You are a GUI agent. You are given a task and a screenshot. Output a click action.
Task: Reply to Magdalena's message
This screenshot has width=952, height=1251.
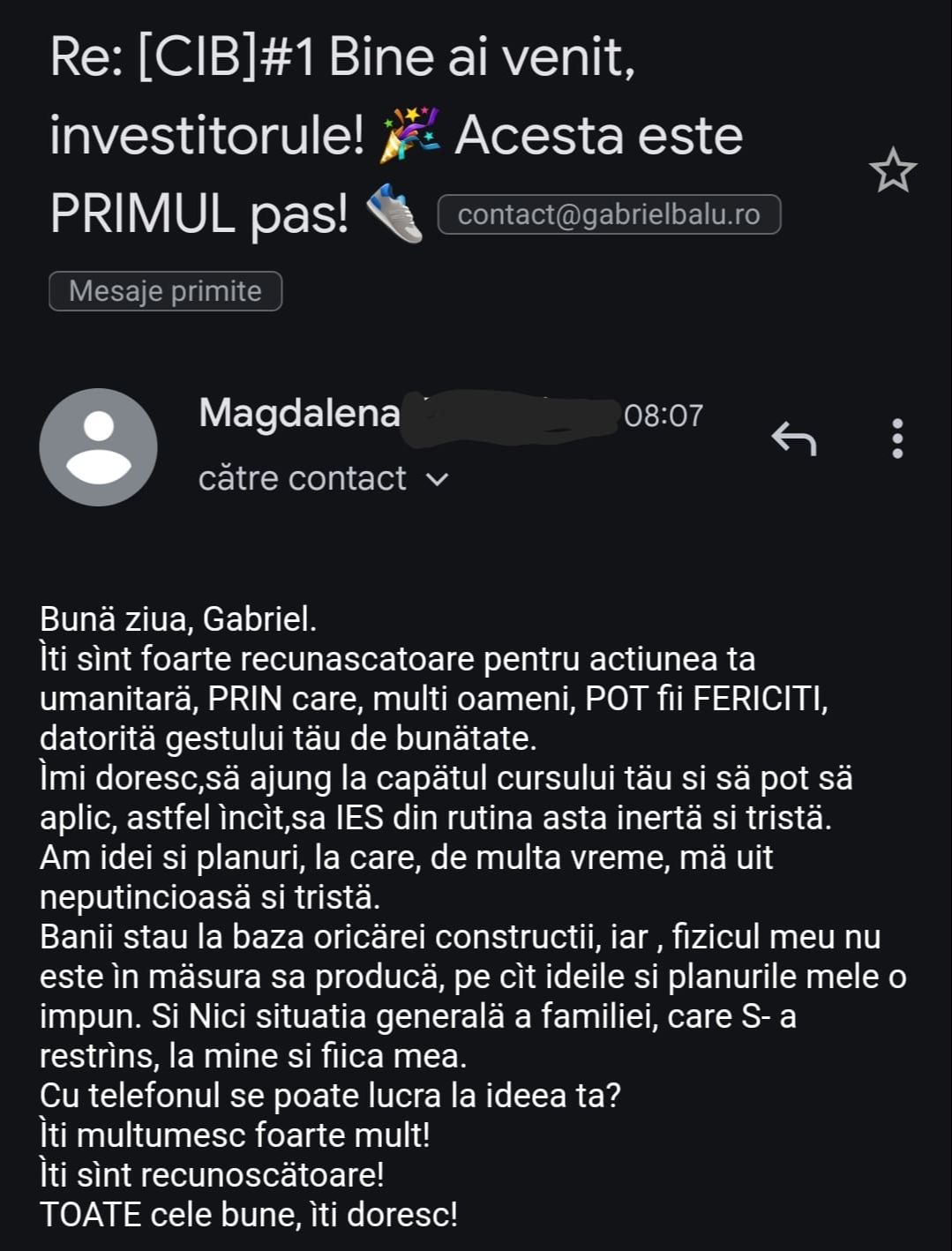(793, 438)
